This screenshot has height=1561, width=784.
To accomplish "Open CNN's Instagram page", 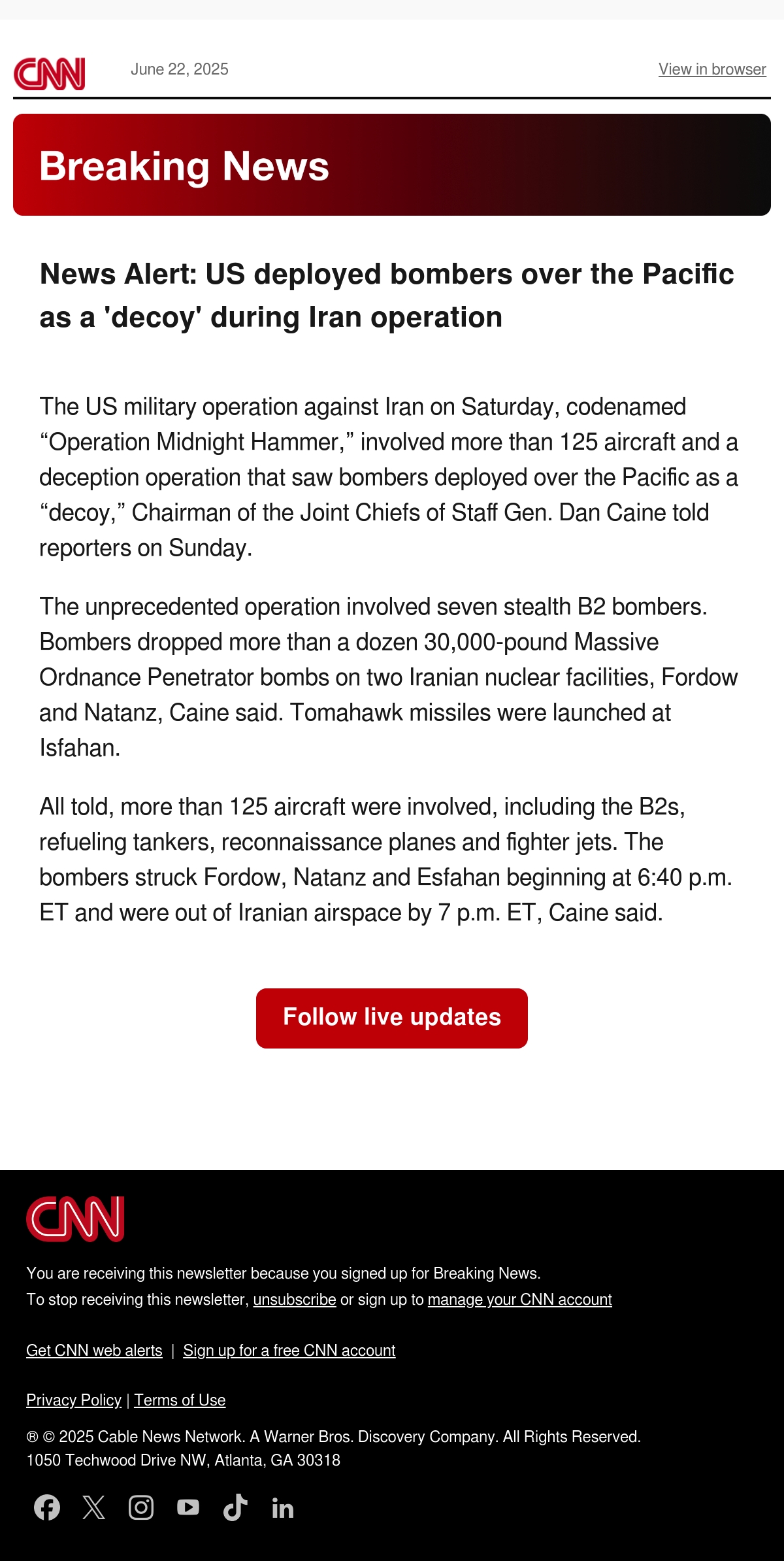I will coord(141,1507).
